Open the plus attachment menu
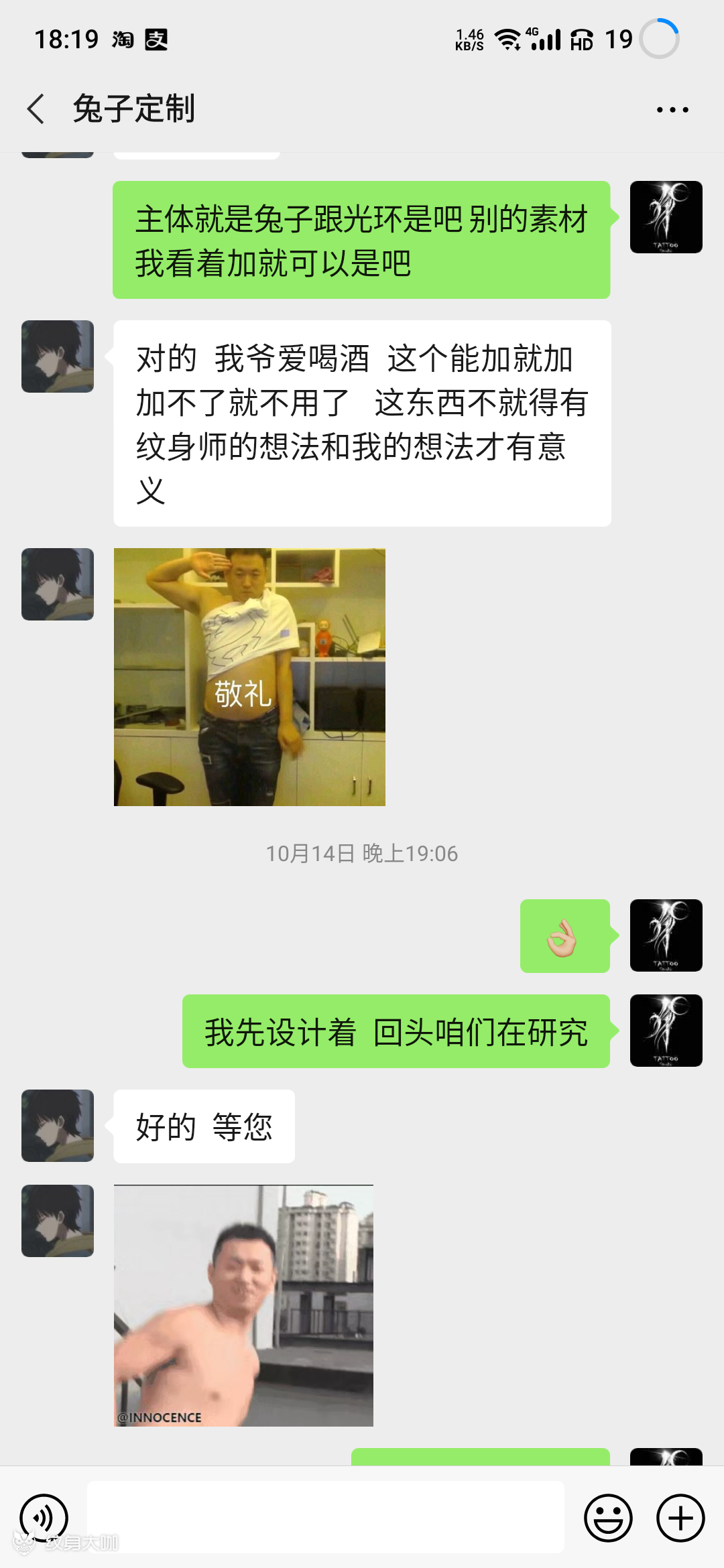Viewport: 724px width, 1568px height. (680, 1518)
